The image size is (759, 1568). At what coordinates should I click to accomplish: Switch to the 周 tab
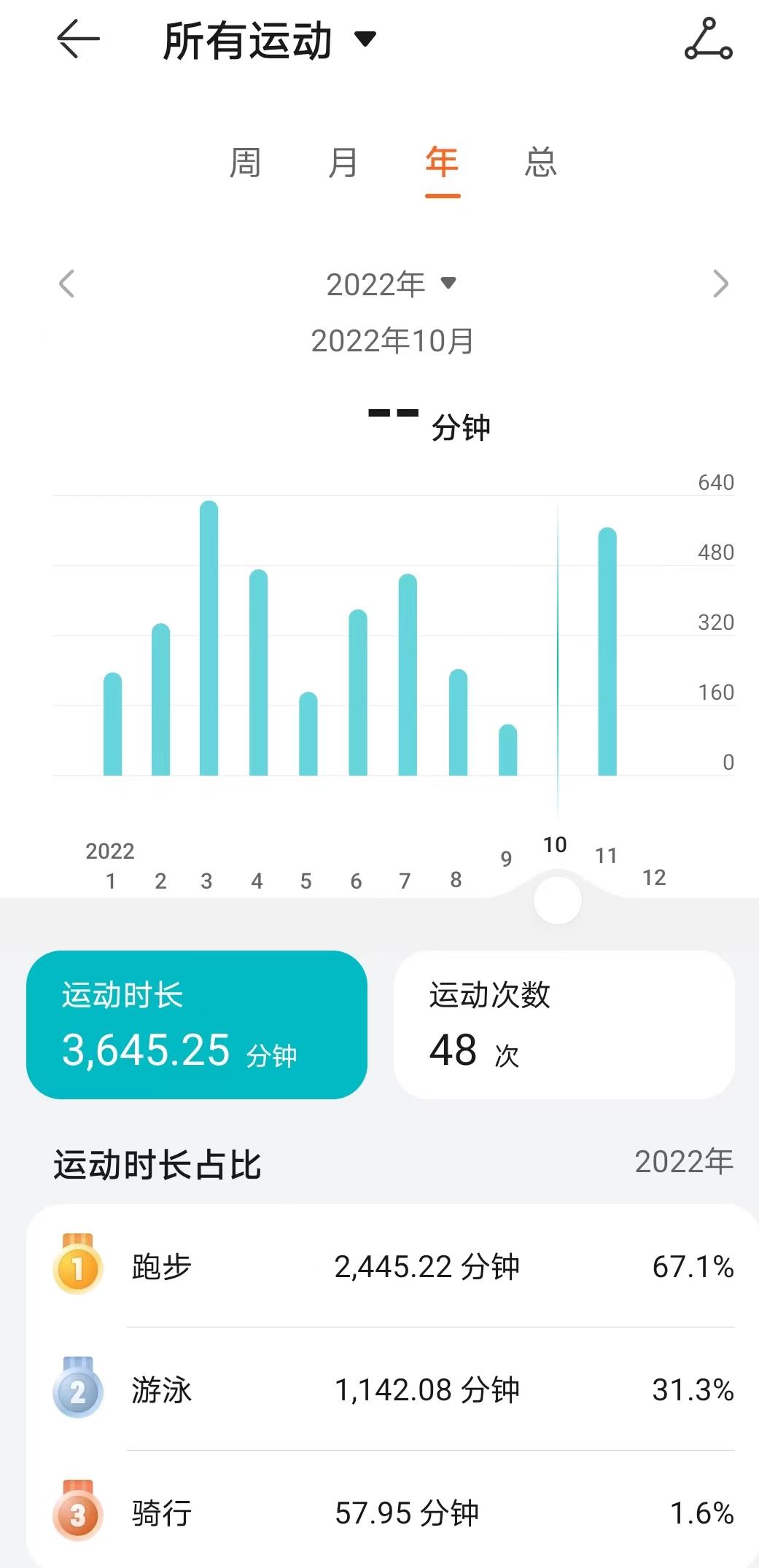(x=246, y=163)
